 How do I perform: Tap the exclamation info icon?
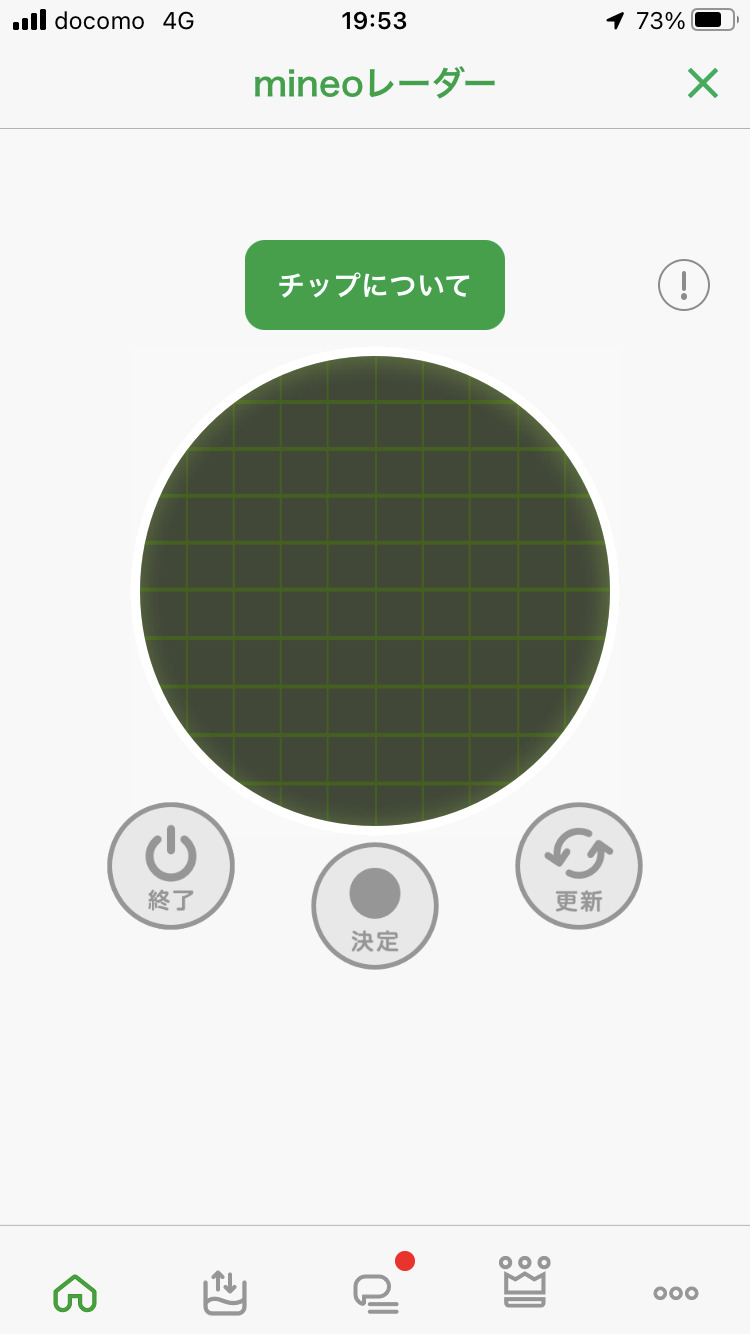(x=684, y=286)
